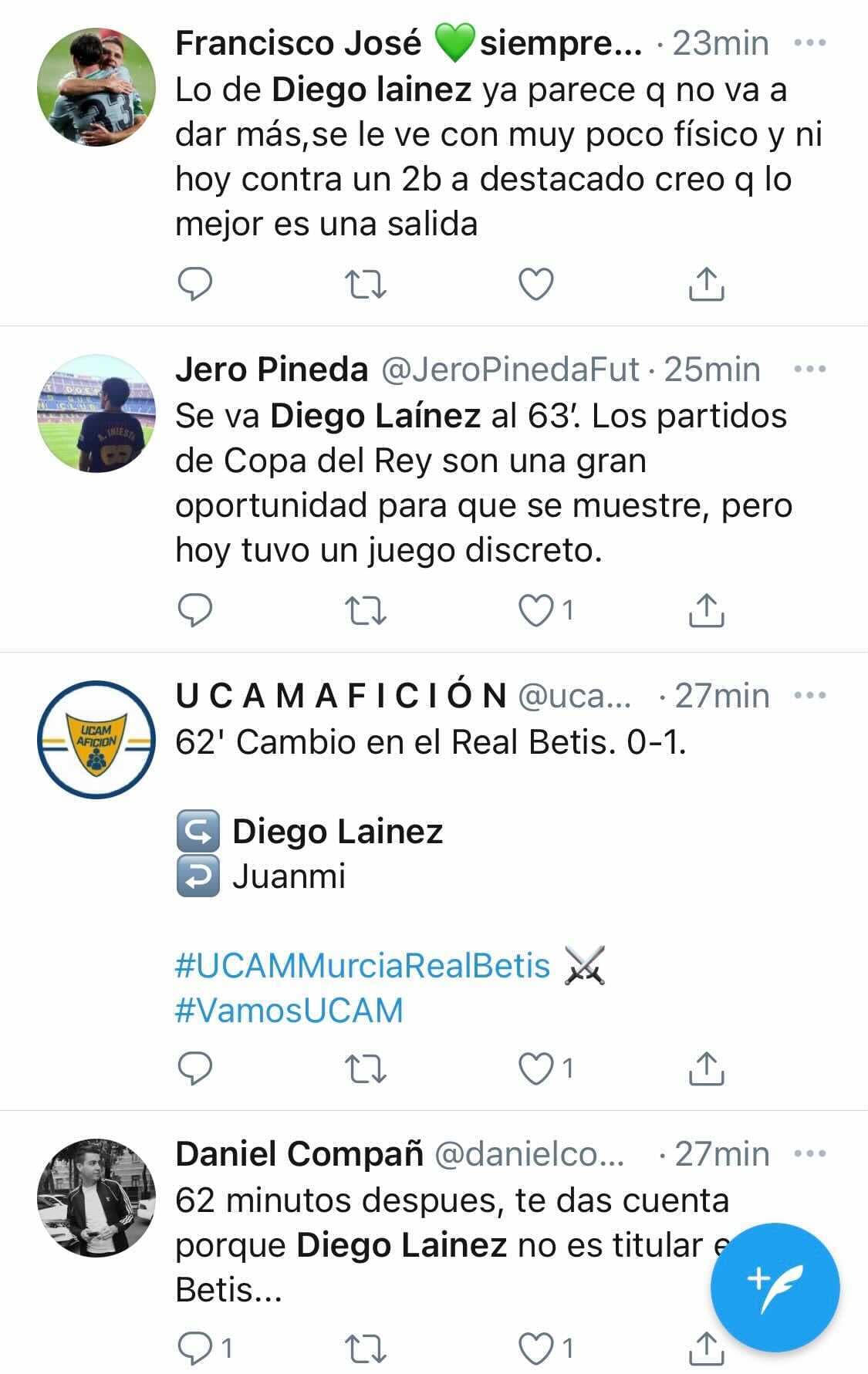Like Francisco José's tweet
The image size is (868, 1374).
pos(535,284)
